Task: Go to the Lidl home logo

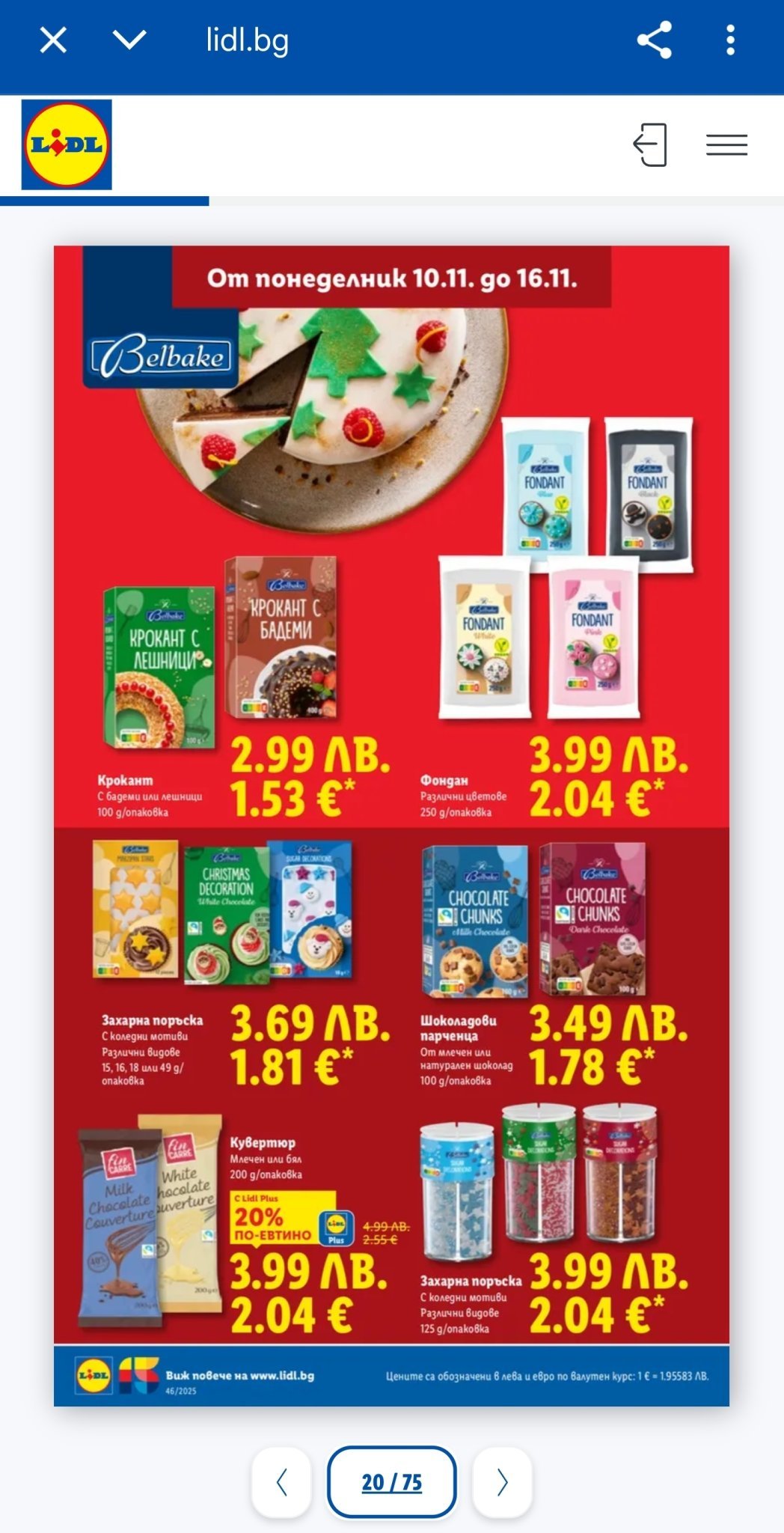Action: [x=67, y=144]
